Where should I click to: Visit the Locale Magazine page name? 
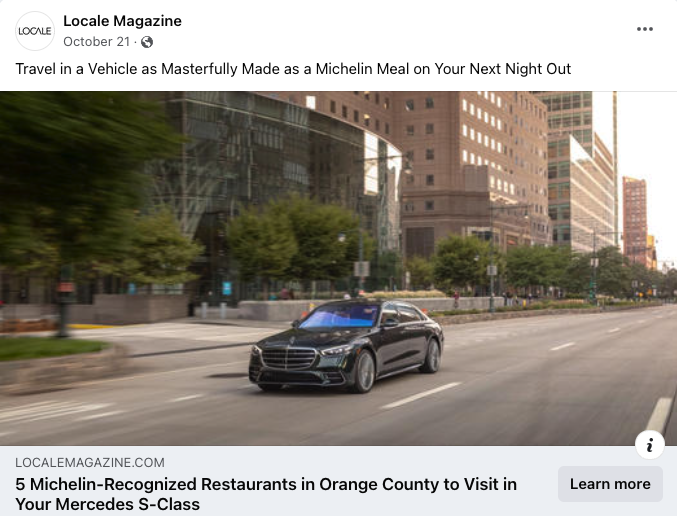(x=122, y=21)
